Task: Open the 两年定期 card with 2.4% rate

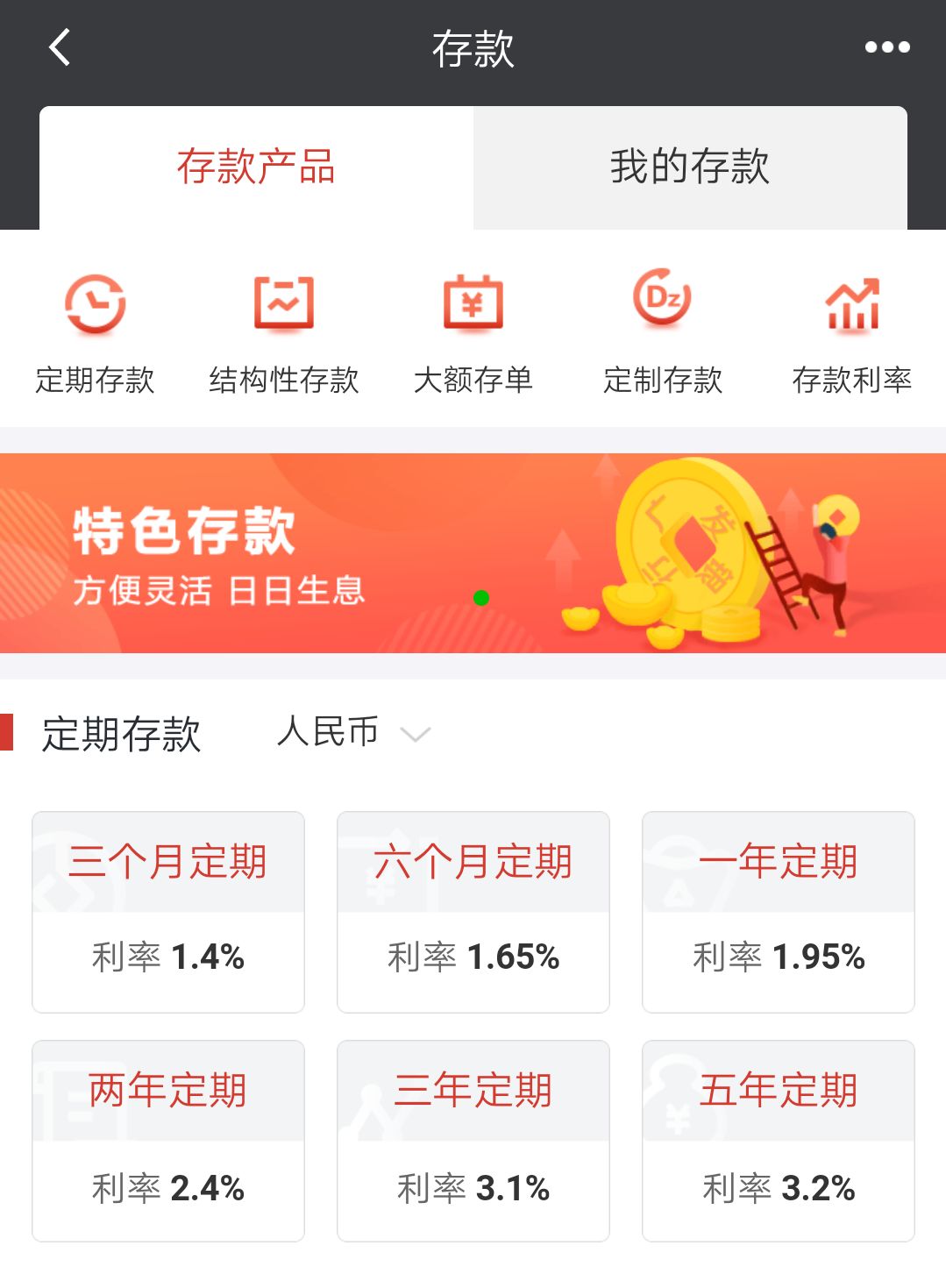Action: (167, 1142)
